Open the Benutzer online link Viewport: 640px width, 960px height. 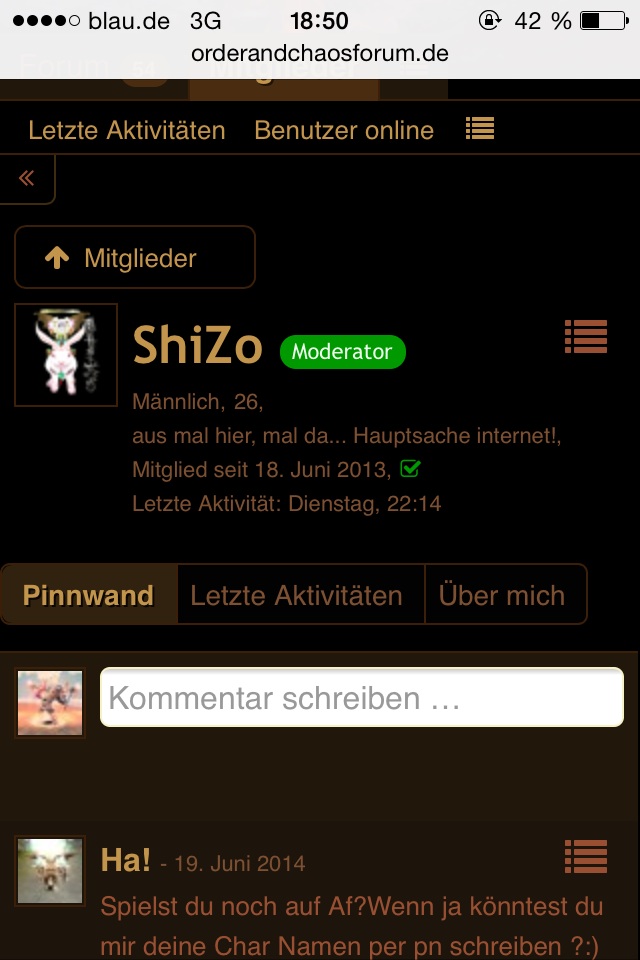(x=344, y=130)
